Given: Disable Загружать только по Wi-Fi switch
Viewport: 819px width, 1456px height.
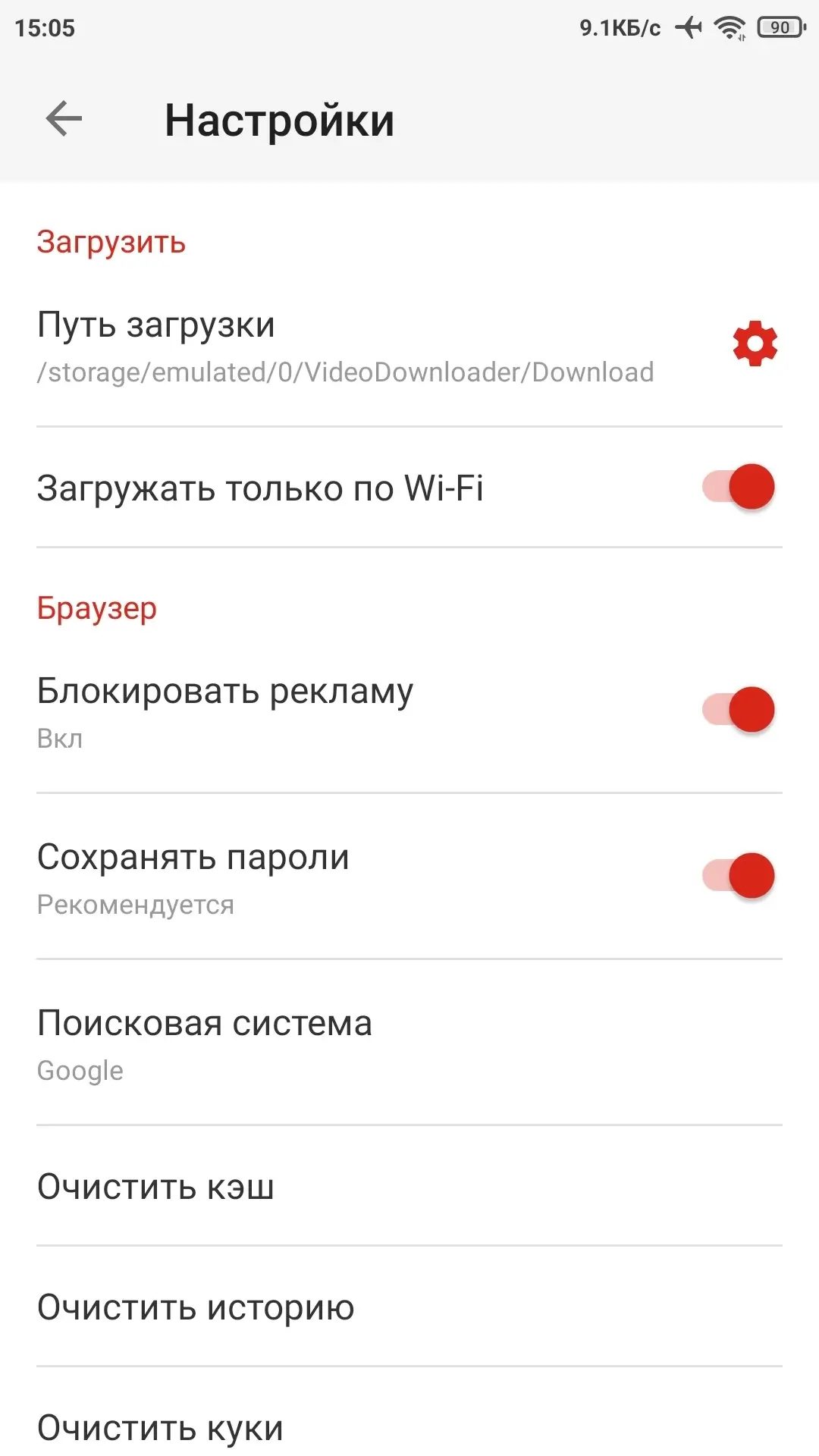Looking at the screenshot, I should coord(739,487).
